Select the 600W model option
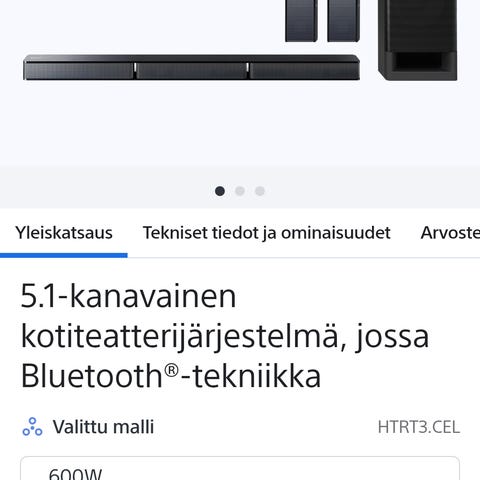Viewport: 480px width, 480px height. click(x=240, y=468)
